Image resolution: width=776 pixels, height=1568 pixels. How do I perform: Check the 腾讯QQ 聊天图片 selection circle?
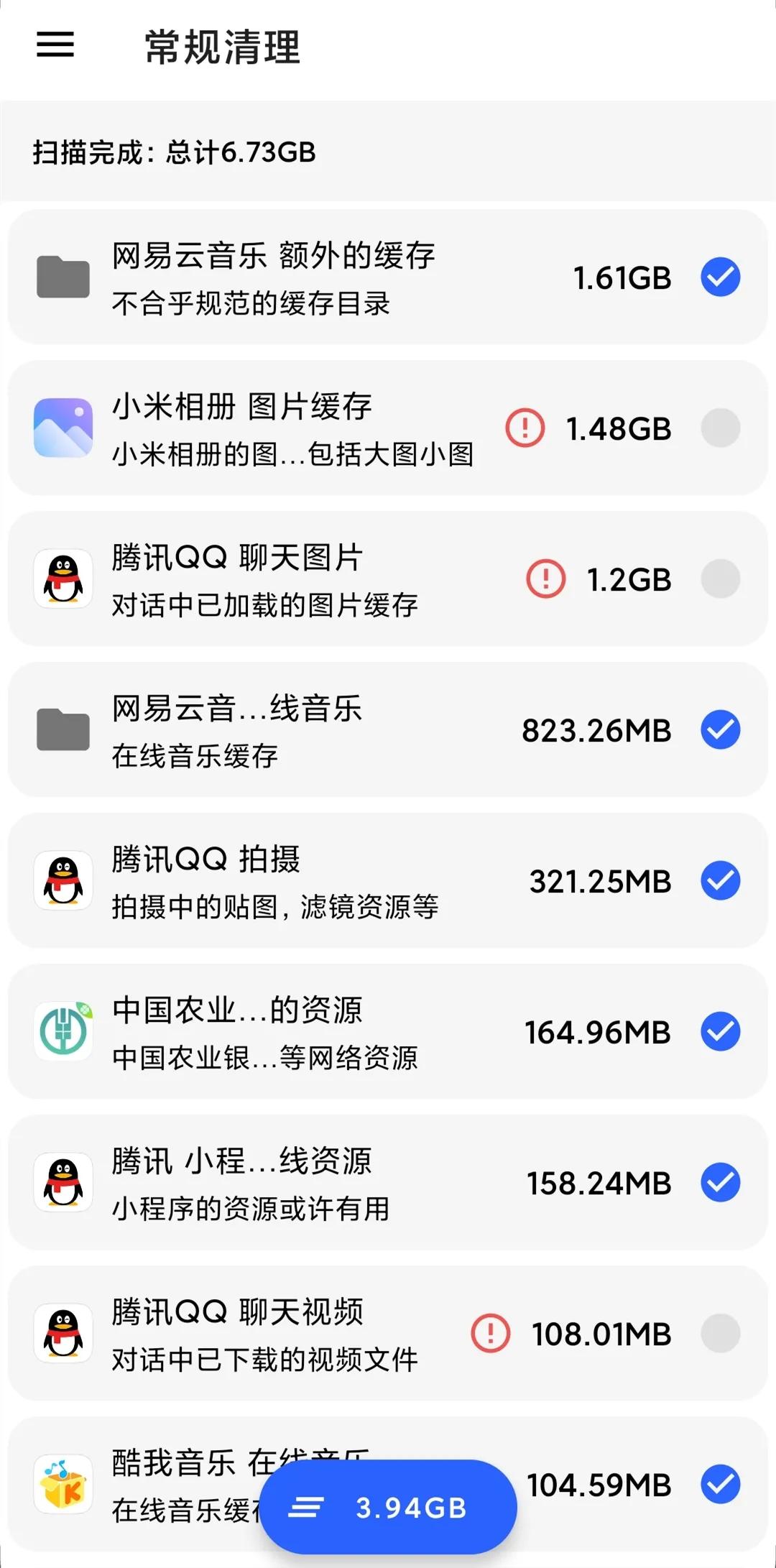721,578
